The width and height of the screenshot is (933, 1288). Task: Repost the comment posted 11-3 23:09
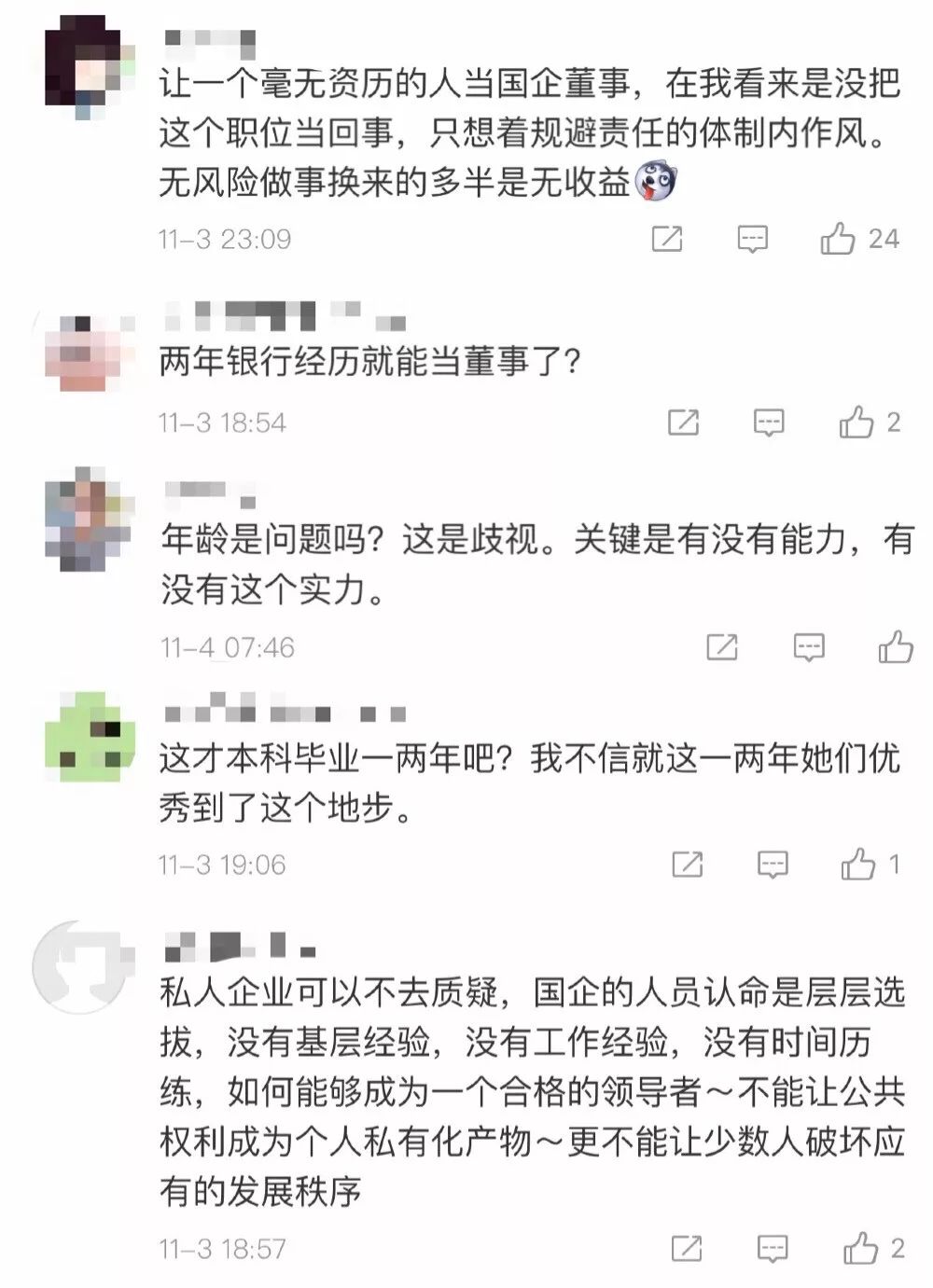pyautogui.click(x=666, y=240)
